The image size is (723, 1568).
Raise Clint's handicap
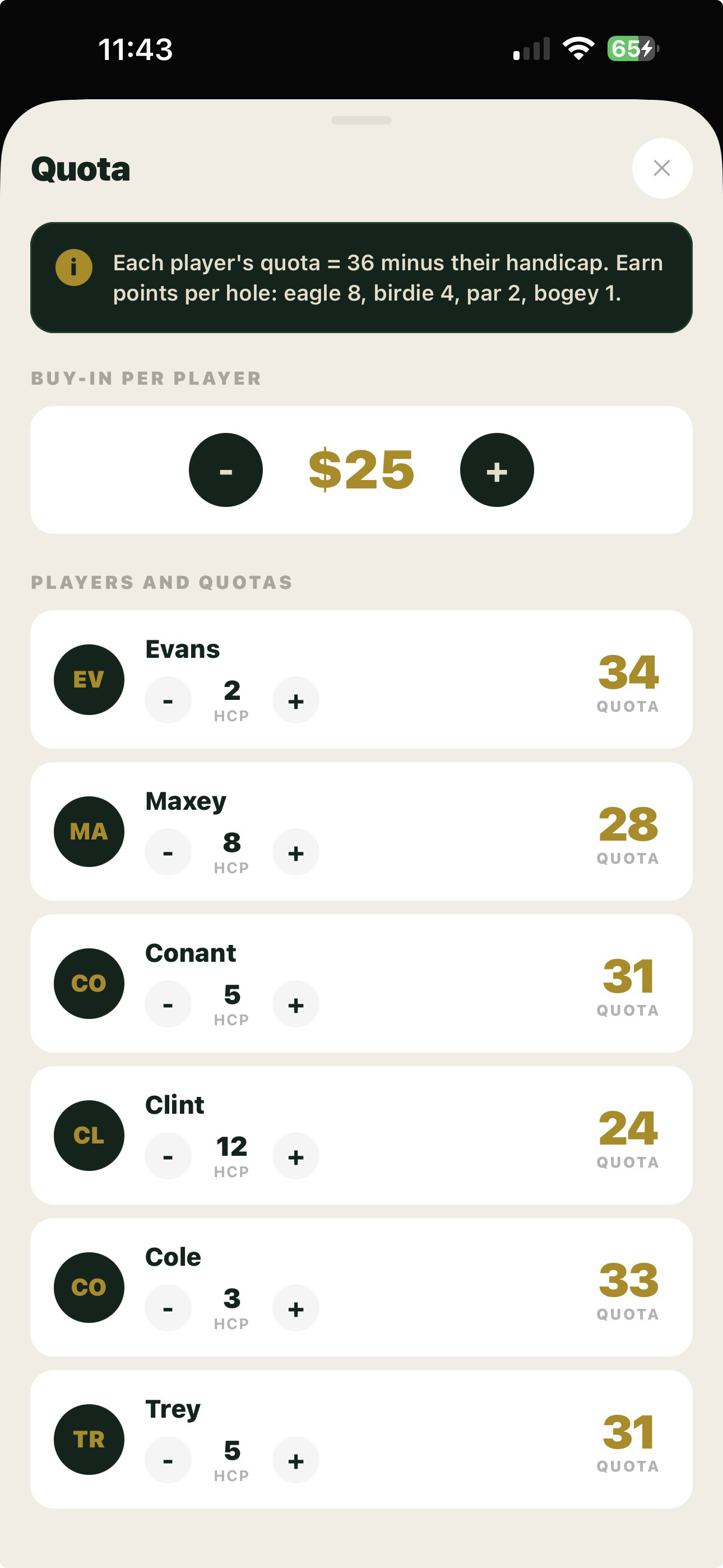click(296, 1156)
